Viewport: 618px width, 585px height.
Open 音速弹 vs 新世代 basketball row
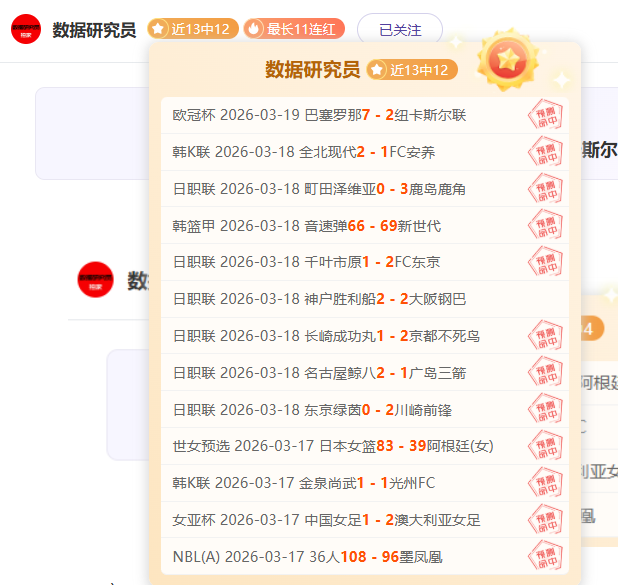click(340, 225)
